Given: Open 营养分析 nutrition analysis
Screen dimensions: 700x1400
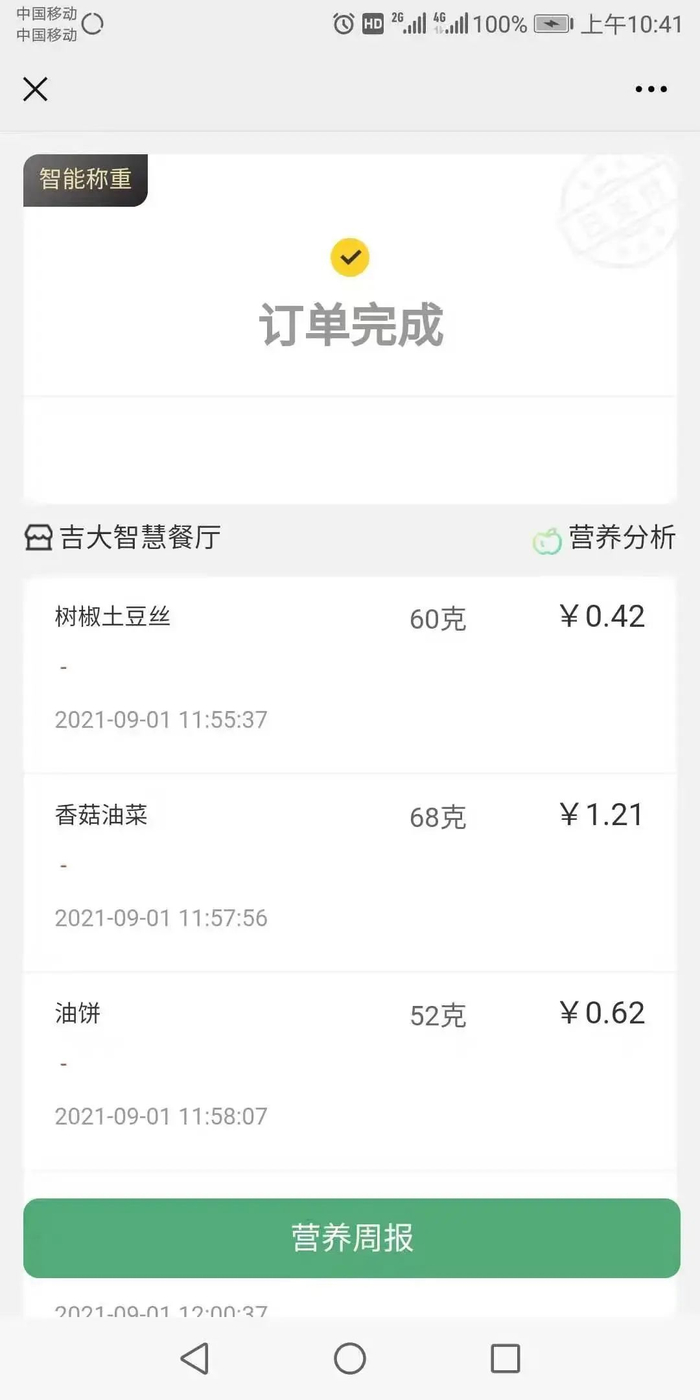Looking at the screenshot, I should [604, 538].
